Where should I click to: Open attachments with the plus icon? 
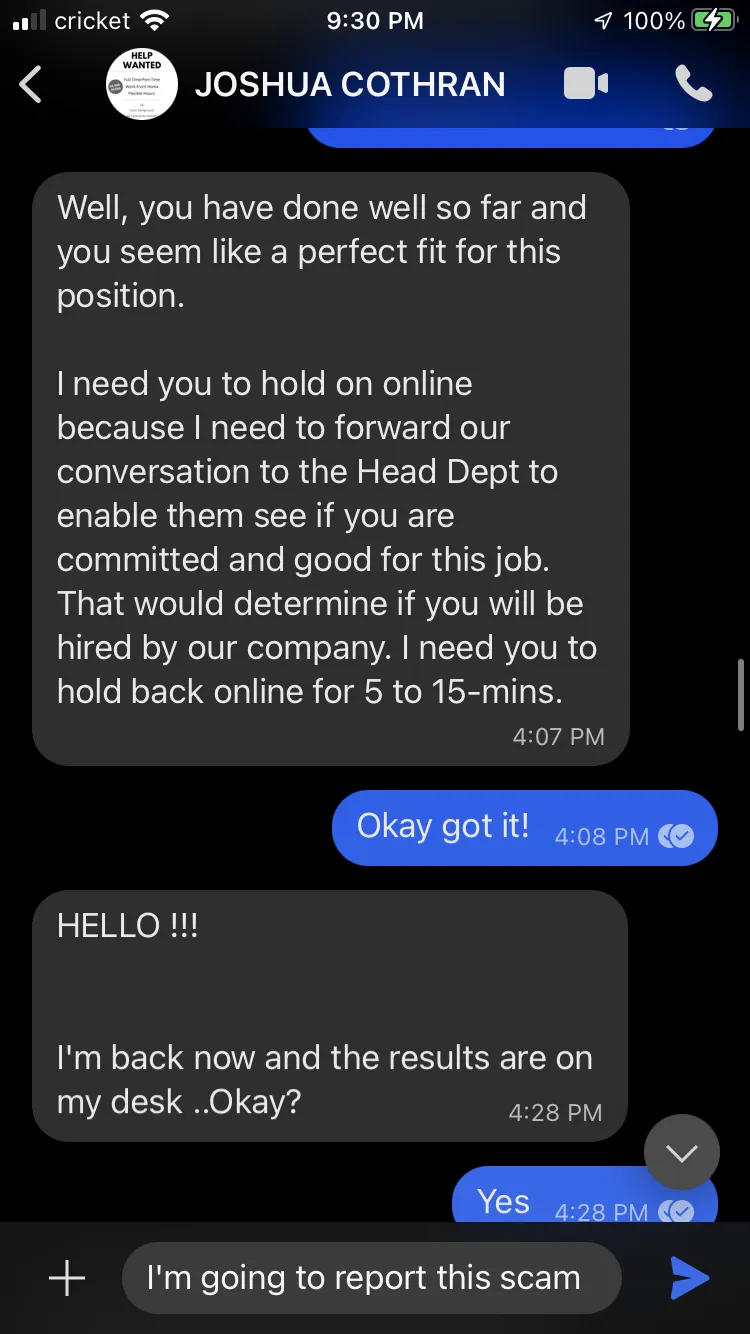(67, 1277)
